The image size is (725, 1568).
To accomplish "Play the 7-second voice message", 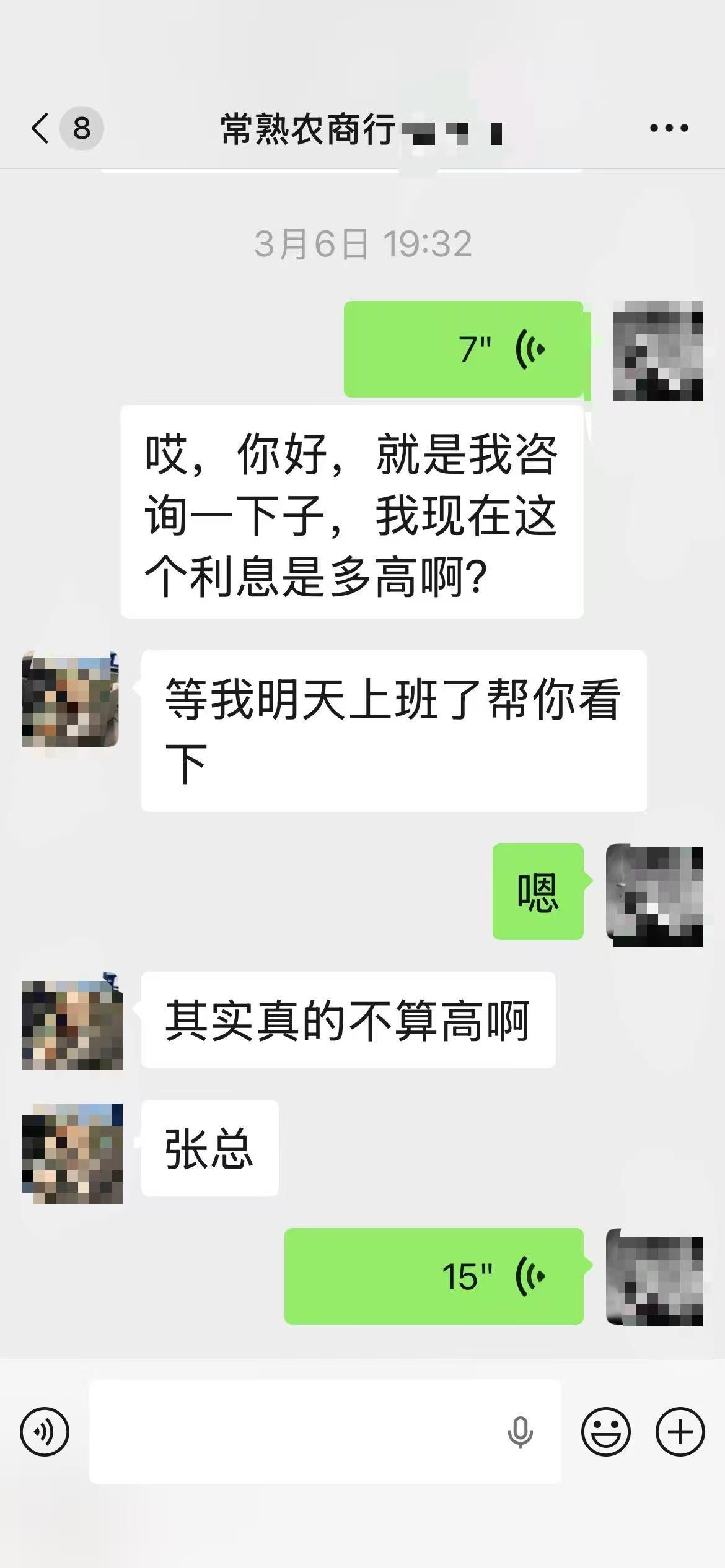I will (464, 349).
